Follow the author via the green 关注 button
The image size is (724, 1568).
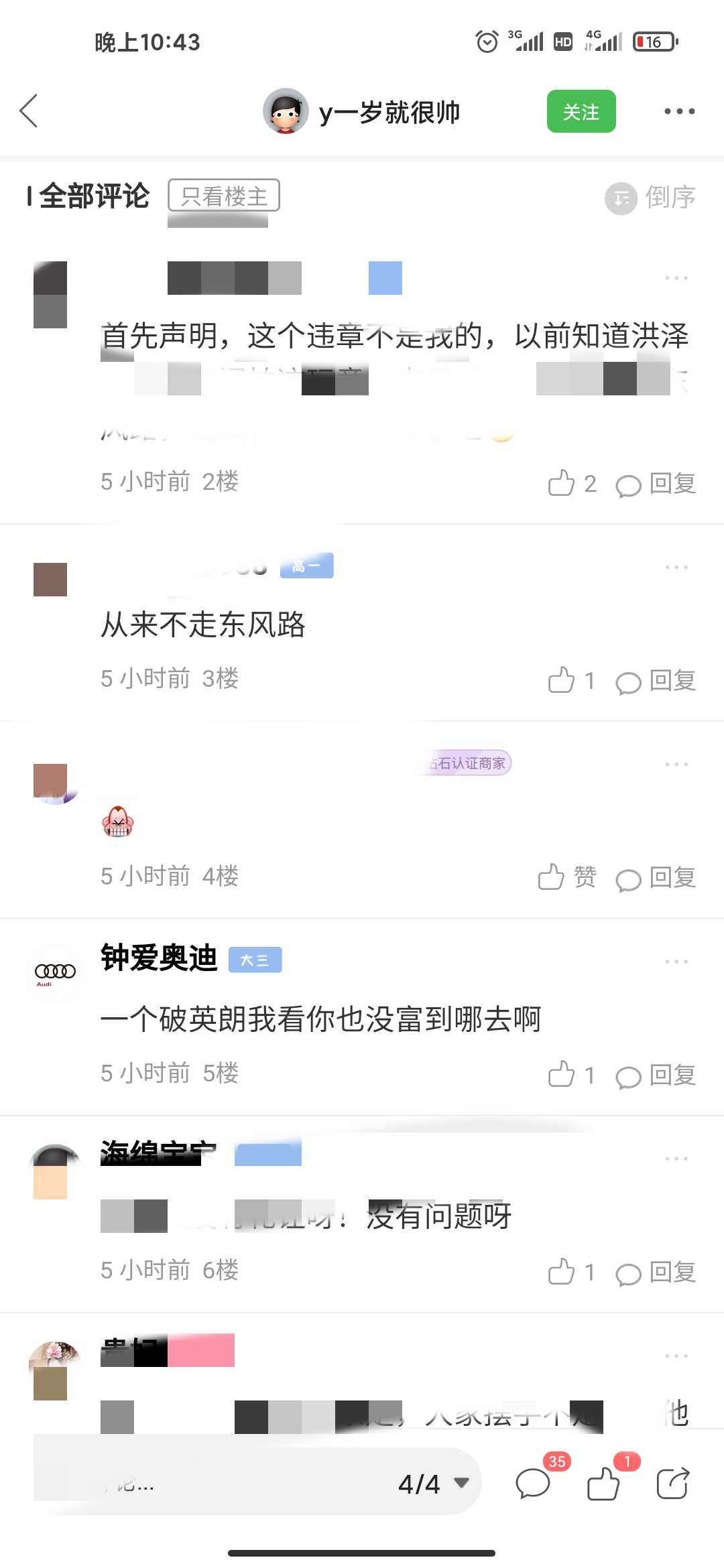pyautogui.click(x=581, y=111)
